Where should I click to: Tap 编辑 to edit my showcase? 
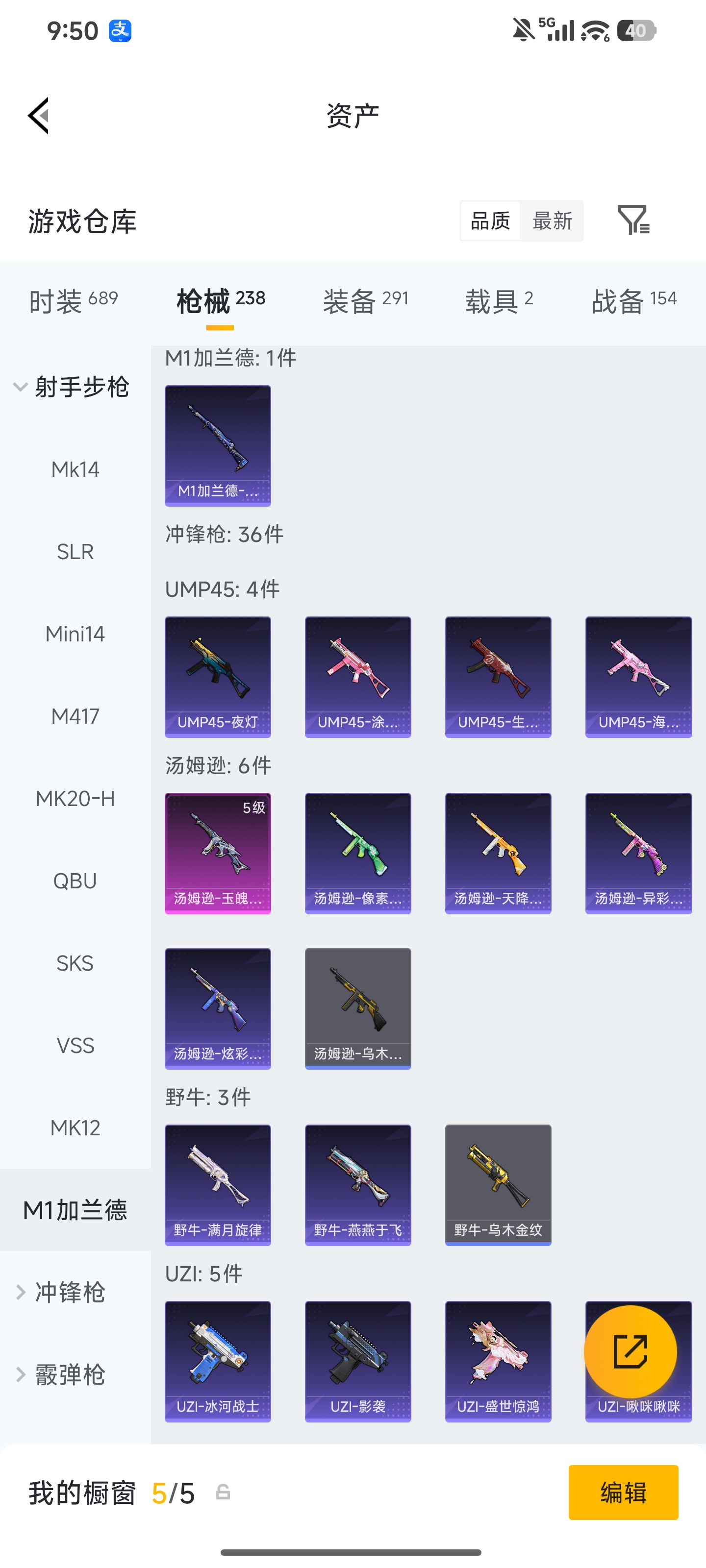pyautogui.click(x=623, y=1493)
